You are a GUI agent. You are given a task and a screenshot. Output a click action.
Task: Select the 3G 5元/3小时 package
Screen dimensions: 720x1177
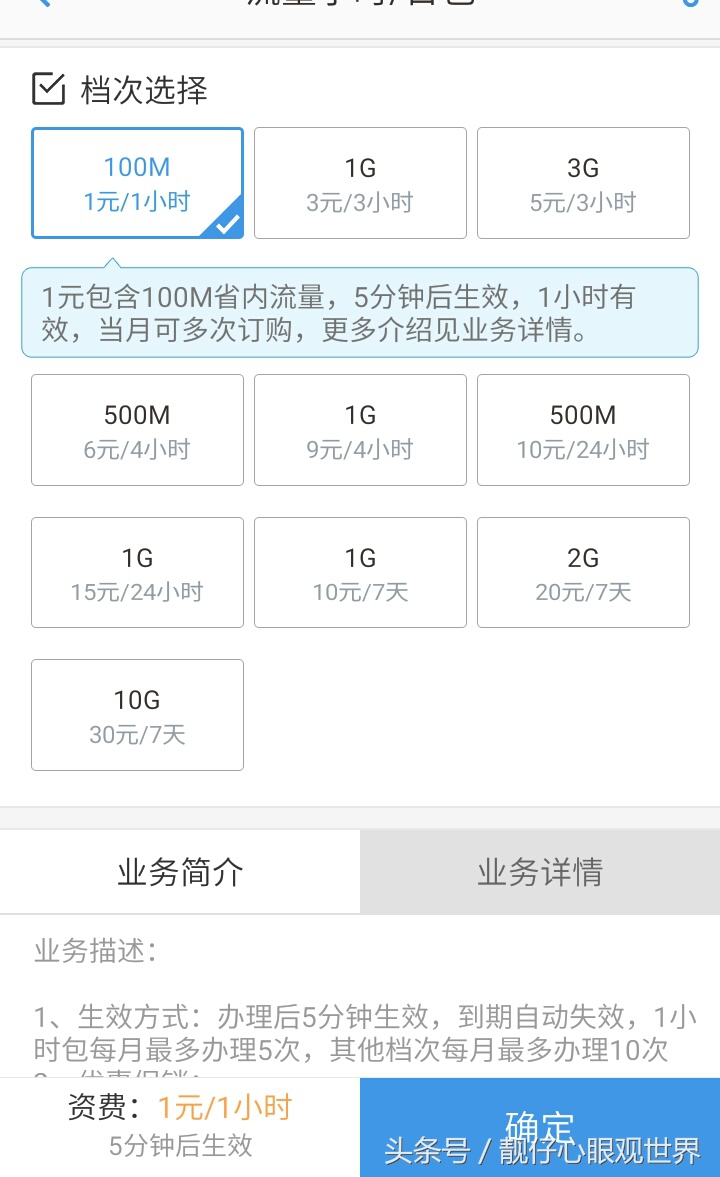tap(583, 183)
